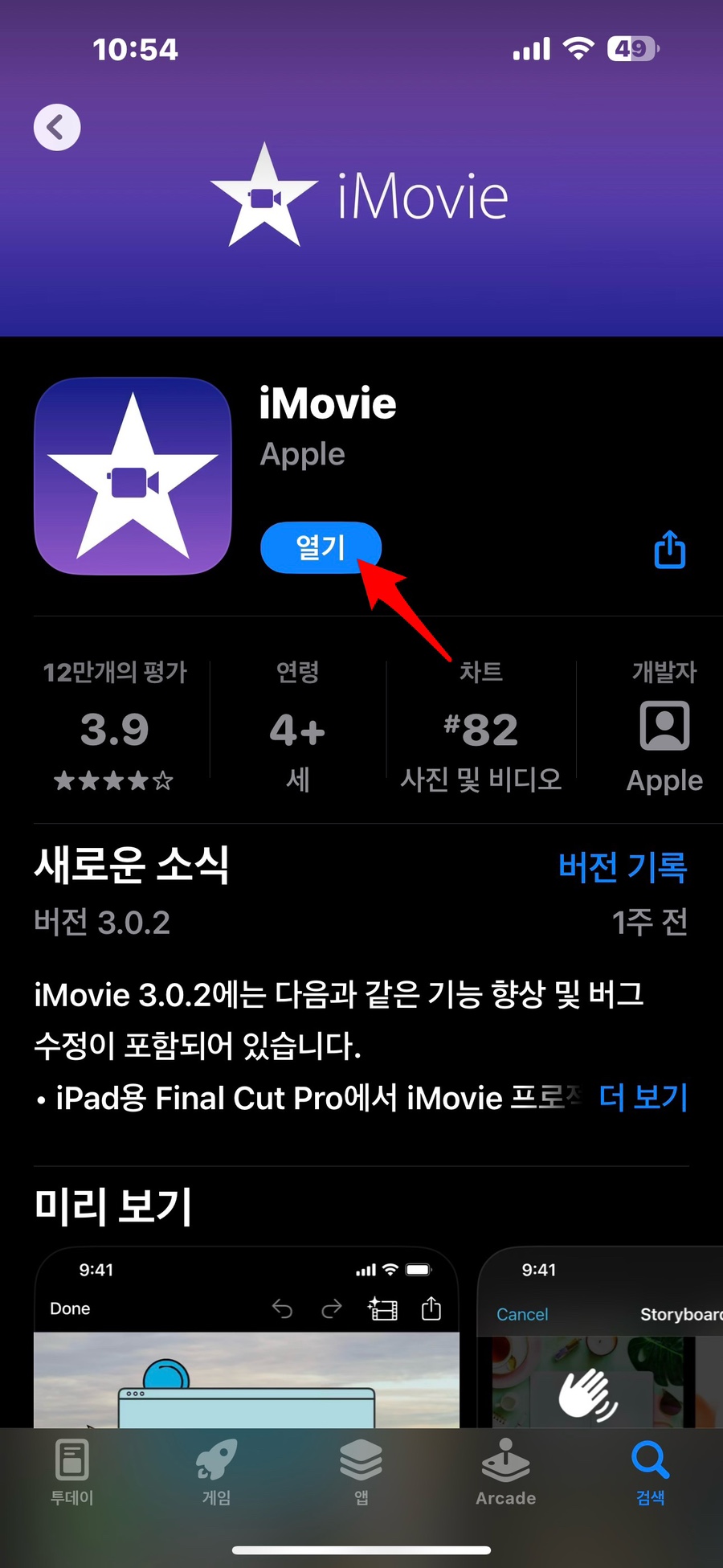Tap the 열기 button to open iMovie
The width and height of the screenshot is (723, 1568).
point(321,547)
